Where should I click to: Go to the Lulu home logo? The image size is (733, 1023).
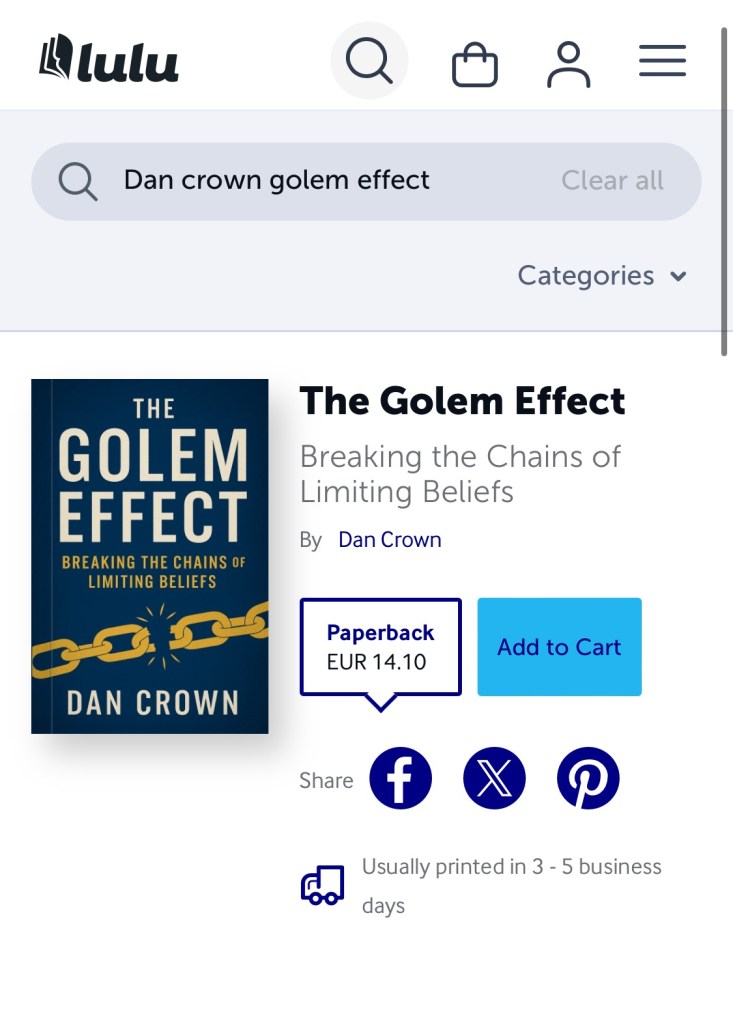tap(109, 59)
